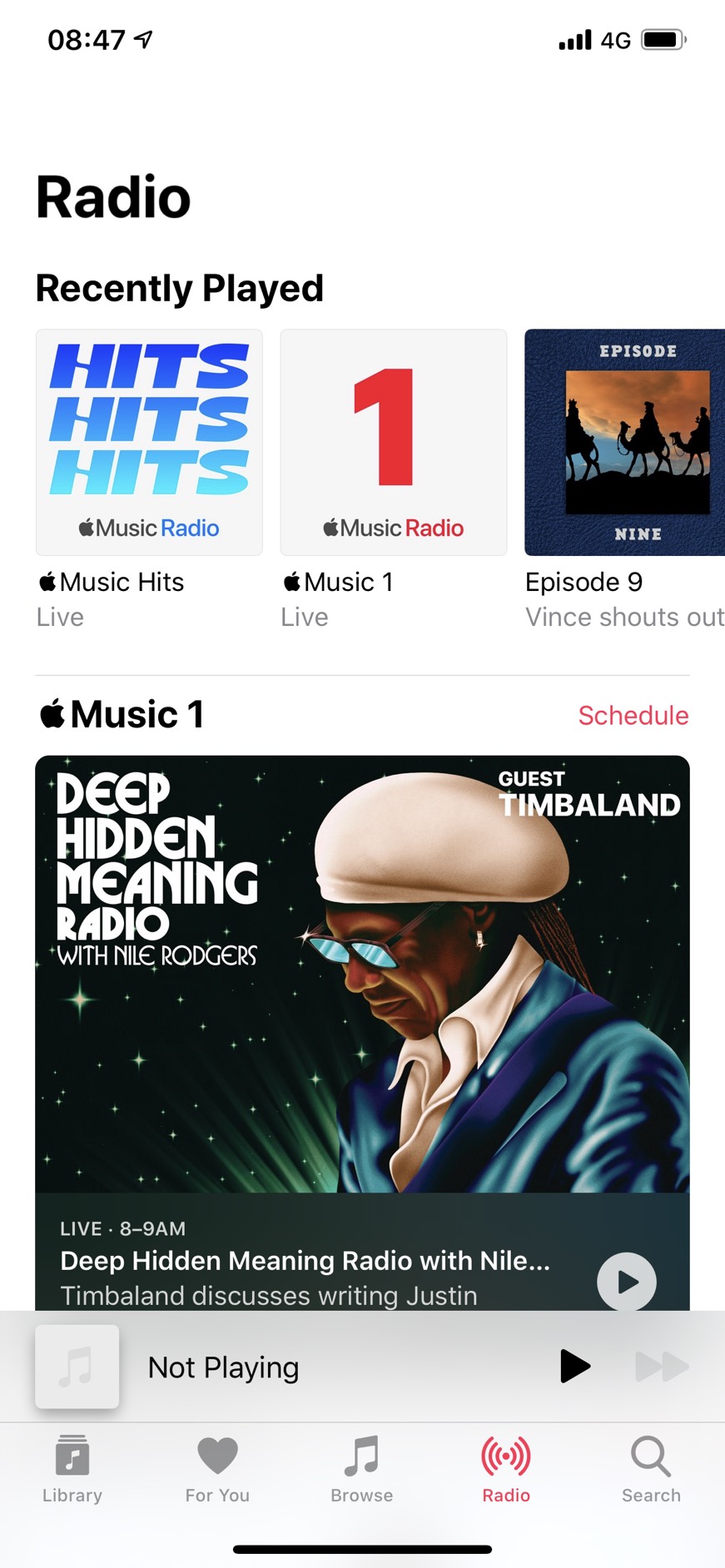Open Episode 9 from Recently Played

624,442
